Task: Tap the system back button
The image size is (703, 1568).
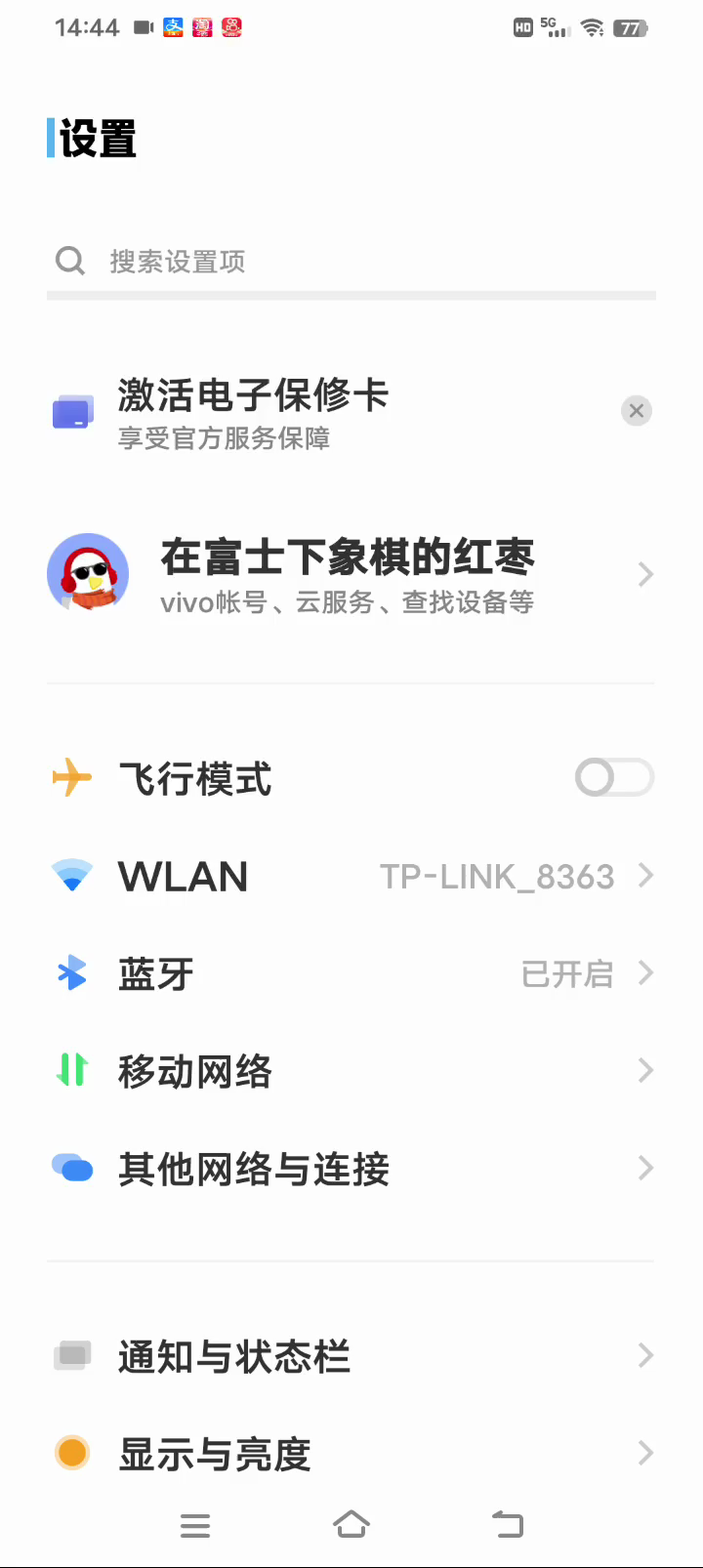Action: click(508, 1525)
